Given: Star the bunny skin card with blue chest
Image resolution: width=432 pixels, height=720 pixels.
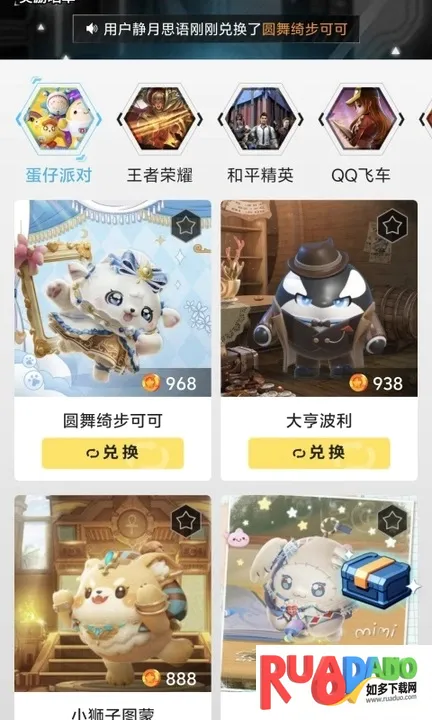Looking at the screenshot, I should point(393,521).
